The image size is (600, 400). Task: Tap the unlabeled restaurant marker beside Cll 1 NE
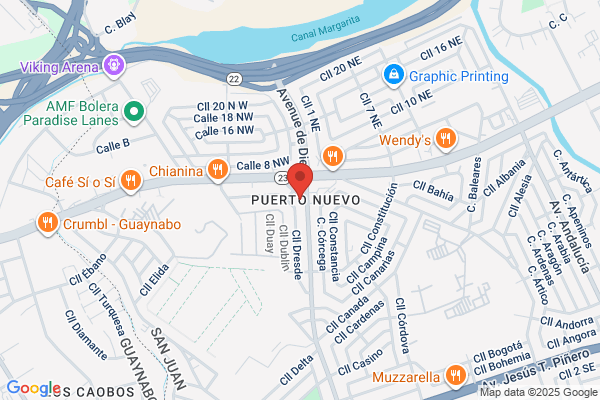coord(333,157)
